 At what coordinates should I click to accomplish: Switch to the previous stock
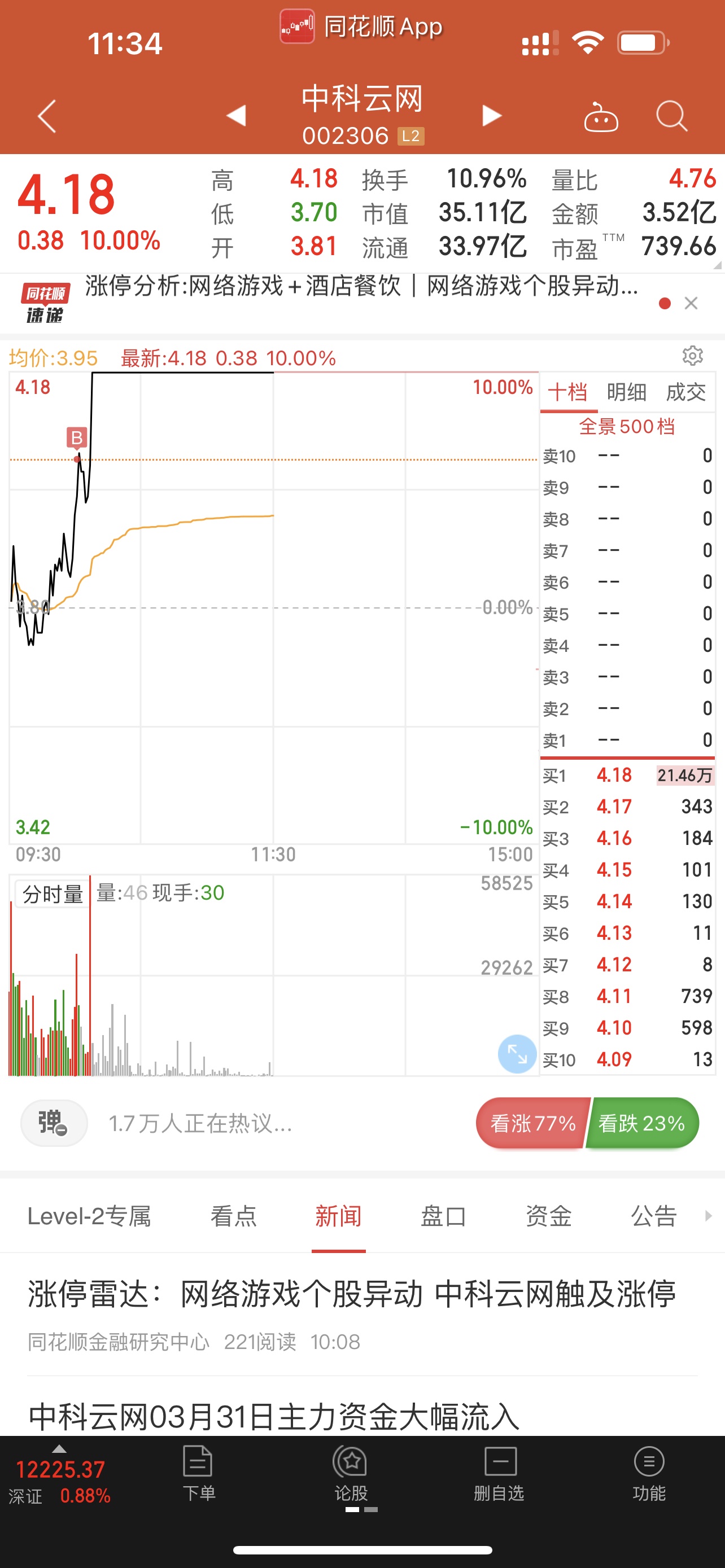(236, 115)
